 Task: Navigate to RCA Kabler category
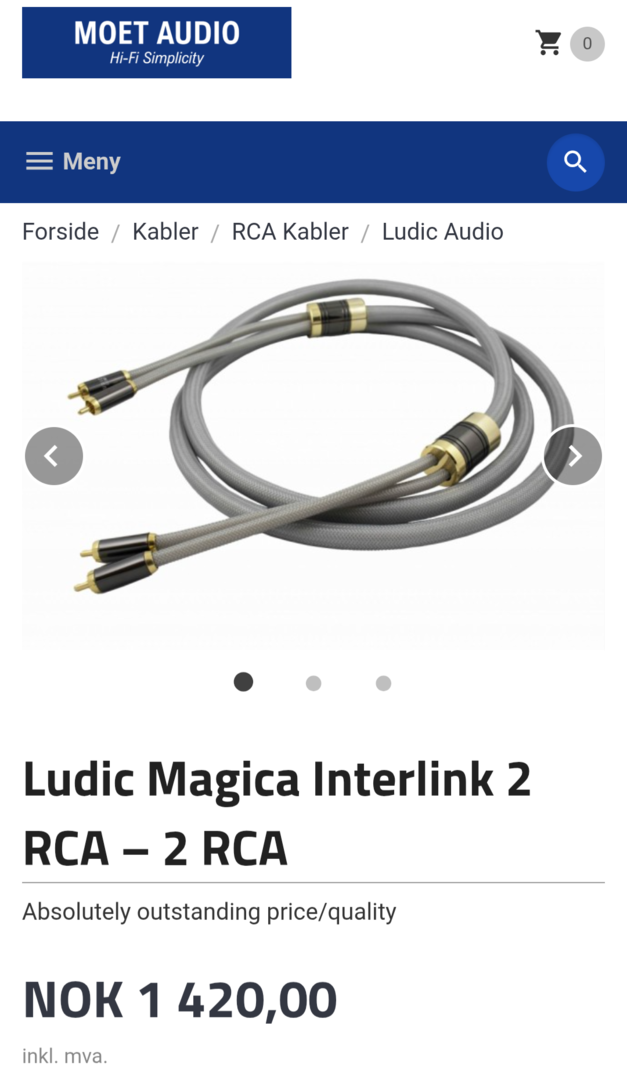(290, 232)
